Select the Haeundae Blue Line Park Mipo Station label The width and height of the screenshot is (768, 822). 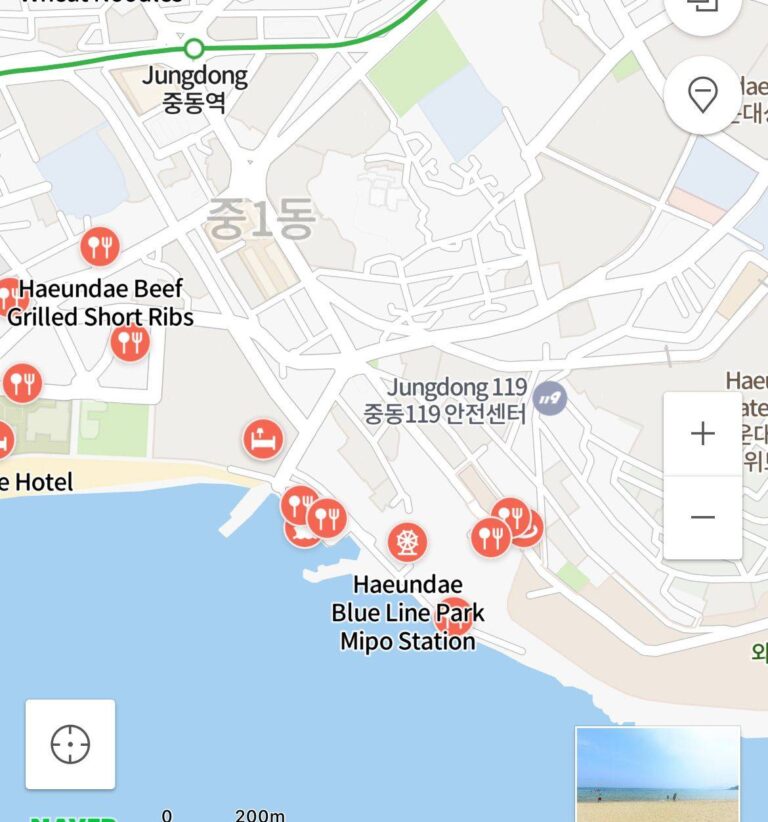405,611
